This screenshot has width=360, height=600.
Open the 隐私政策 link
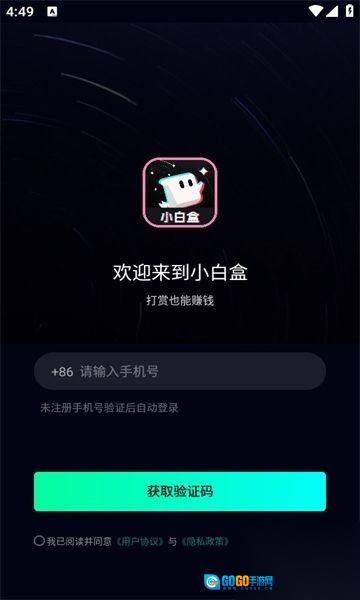pos(205,541)
